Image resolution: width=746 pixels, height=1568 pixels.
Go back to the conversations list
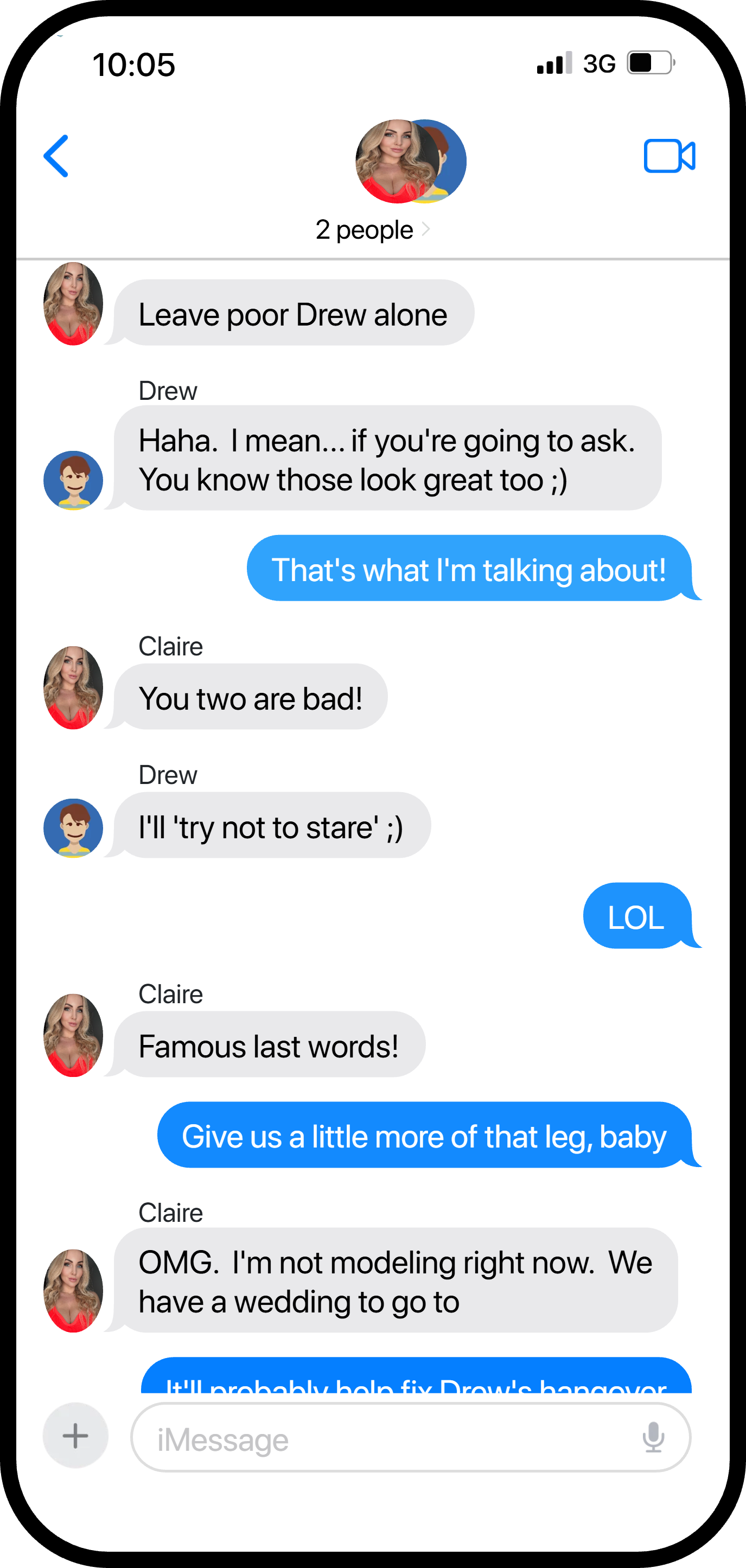56,156
